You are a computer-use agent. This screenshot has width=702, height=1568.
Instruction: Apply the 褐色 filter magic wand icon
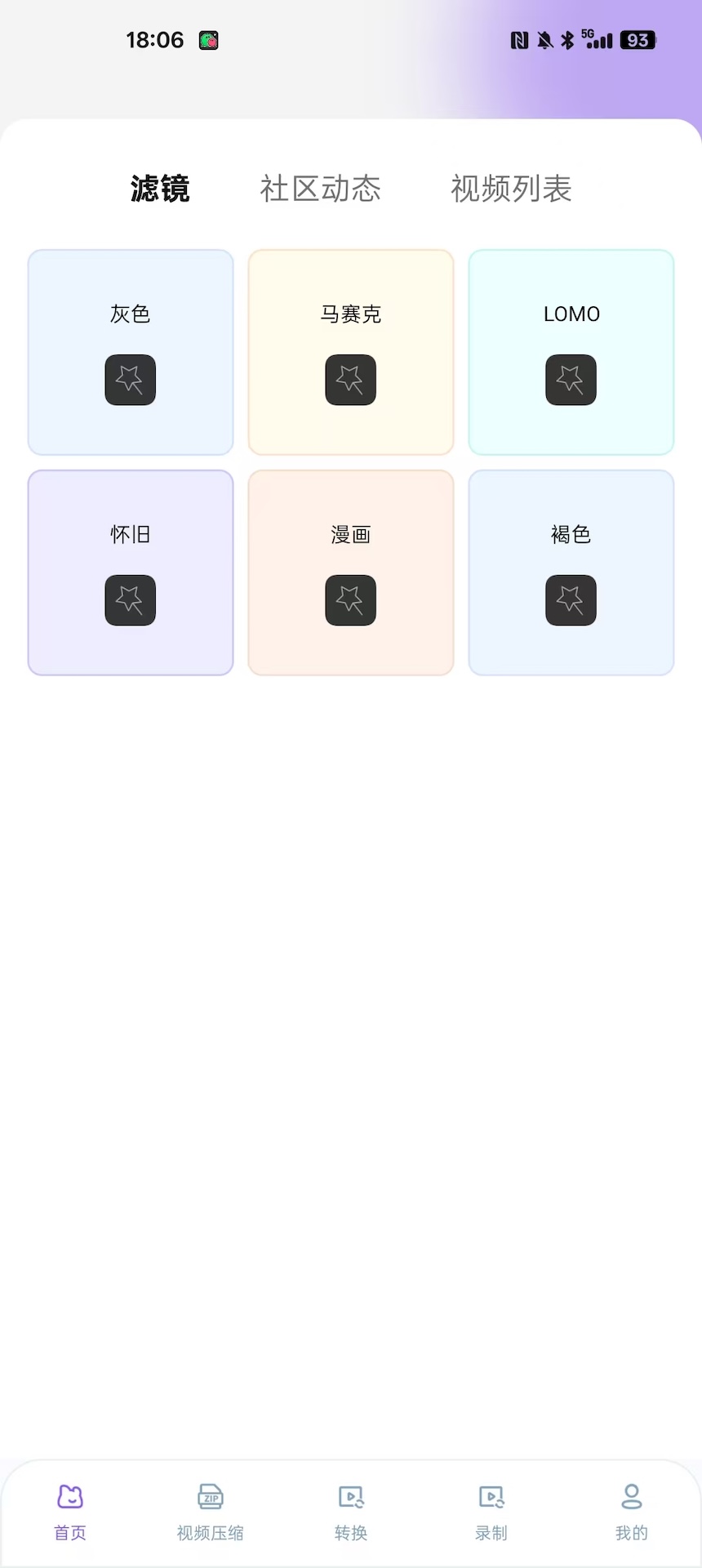(x=571, y=600)
